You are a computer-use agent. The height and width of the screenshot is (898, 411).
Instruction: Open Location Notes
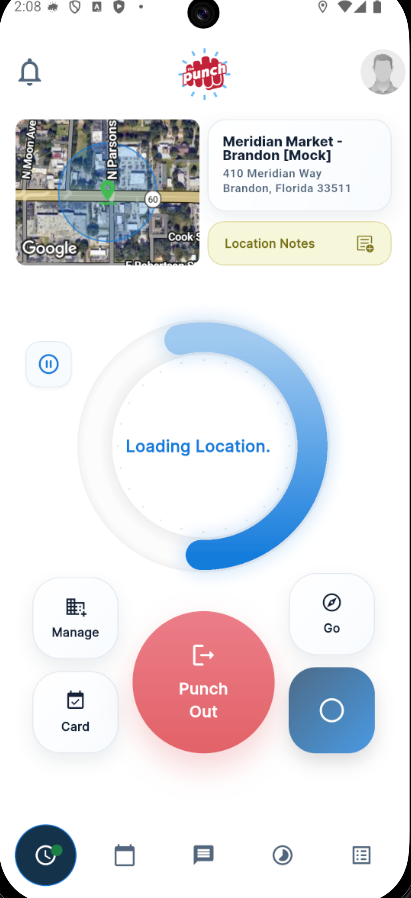[x=299, y=243]
